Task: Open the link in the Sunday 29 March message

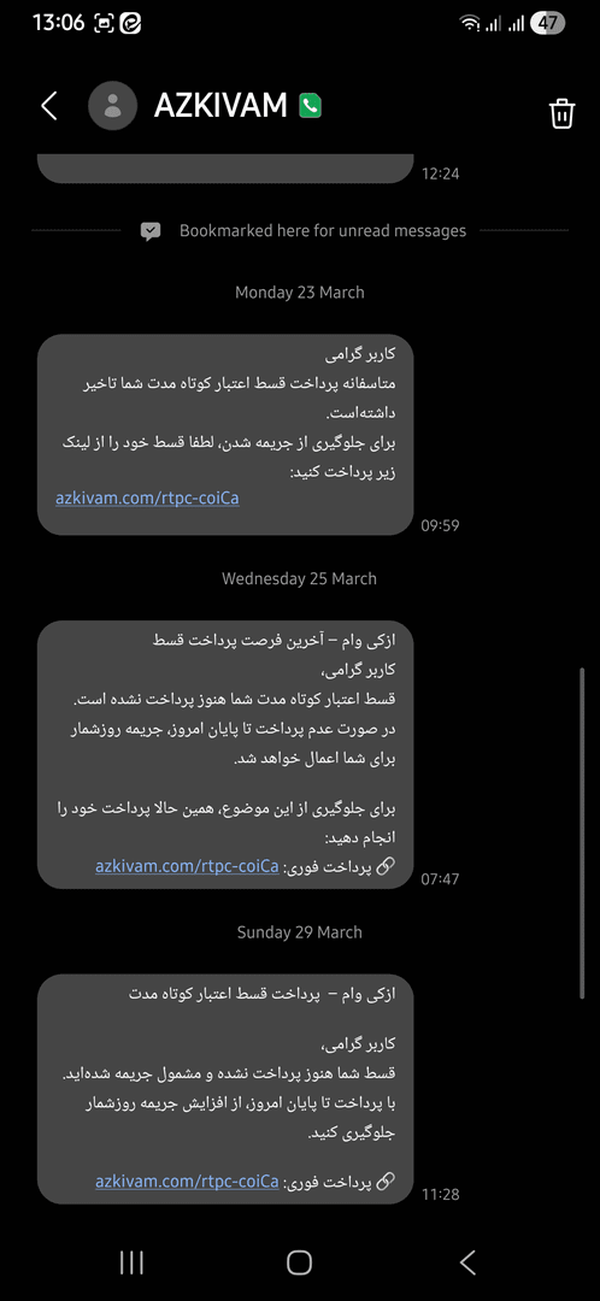Action: 187,1181
